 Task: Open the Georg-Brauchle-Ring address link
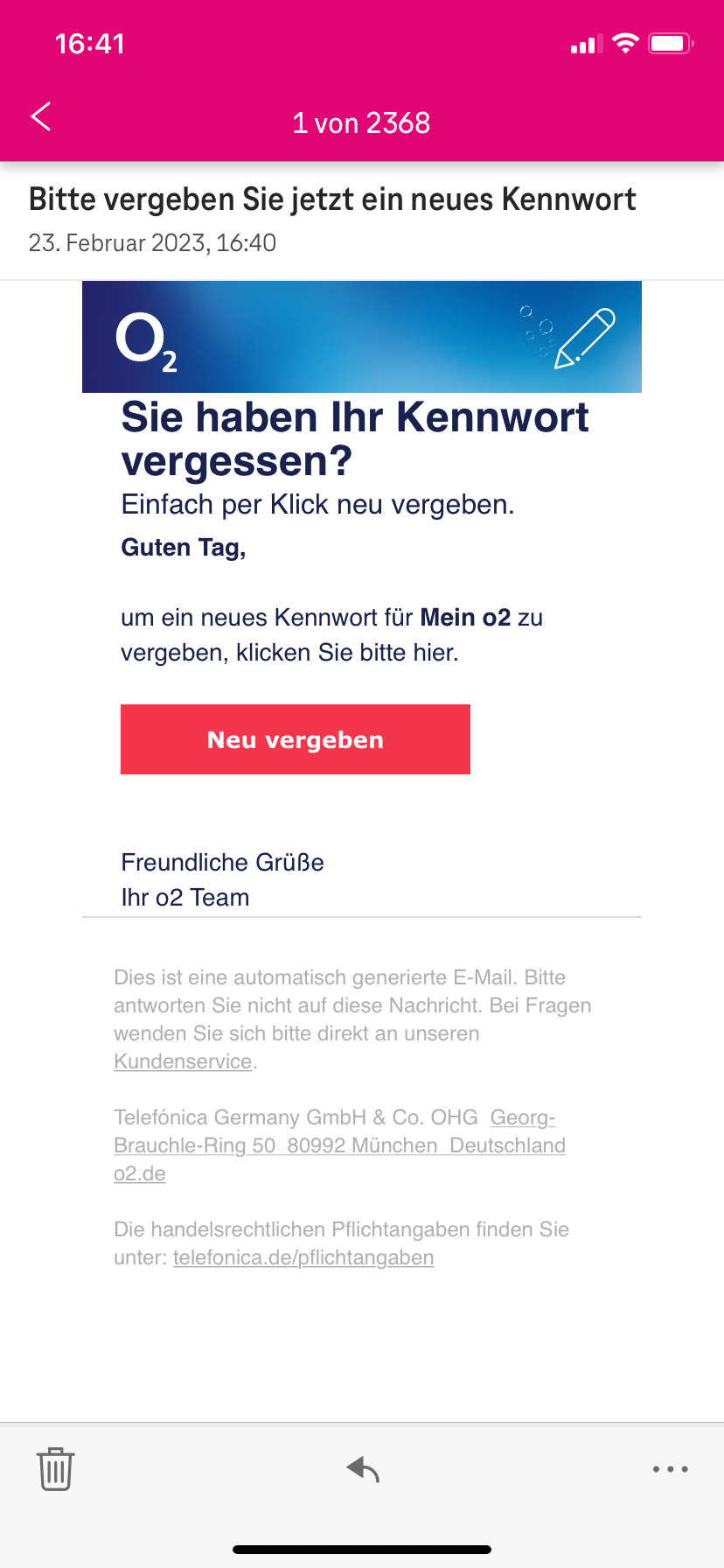tap(340, 1145)
